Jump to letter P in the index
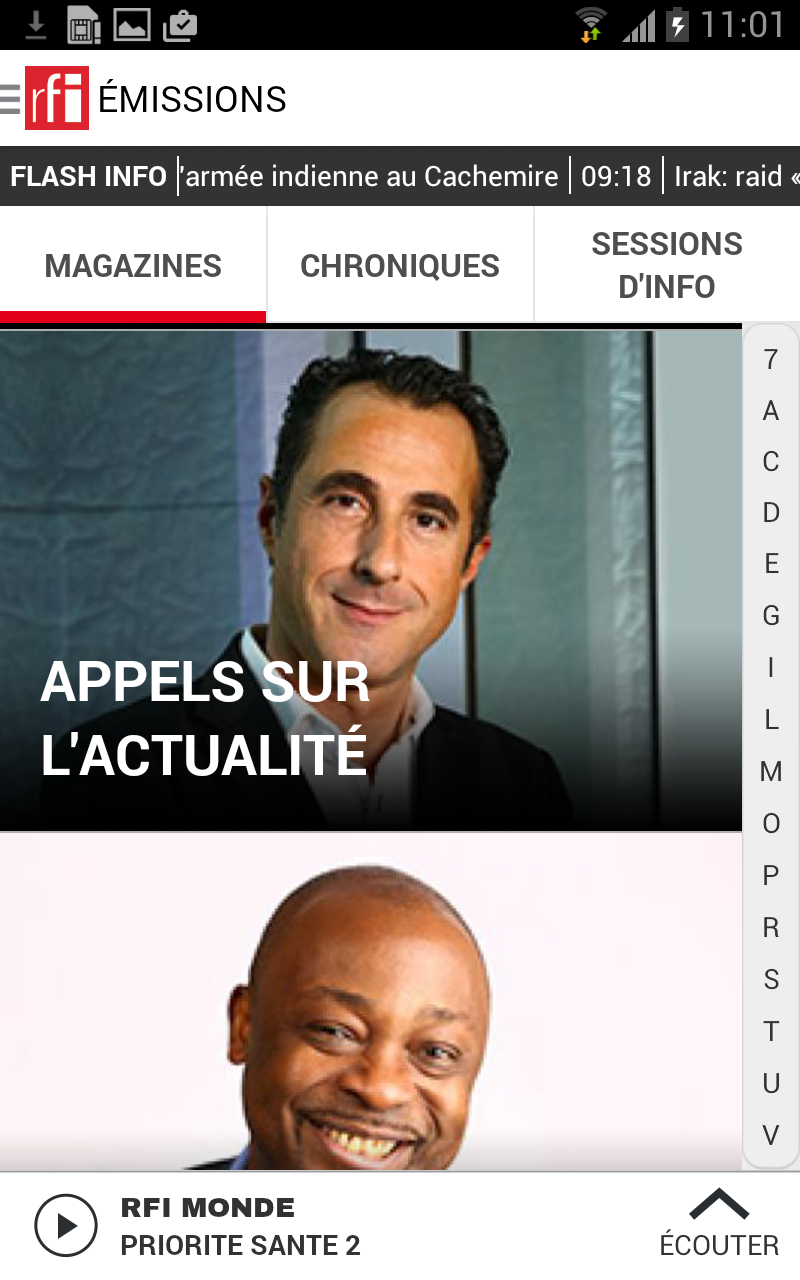This screenshot has height=1280, width=800. 770,876
